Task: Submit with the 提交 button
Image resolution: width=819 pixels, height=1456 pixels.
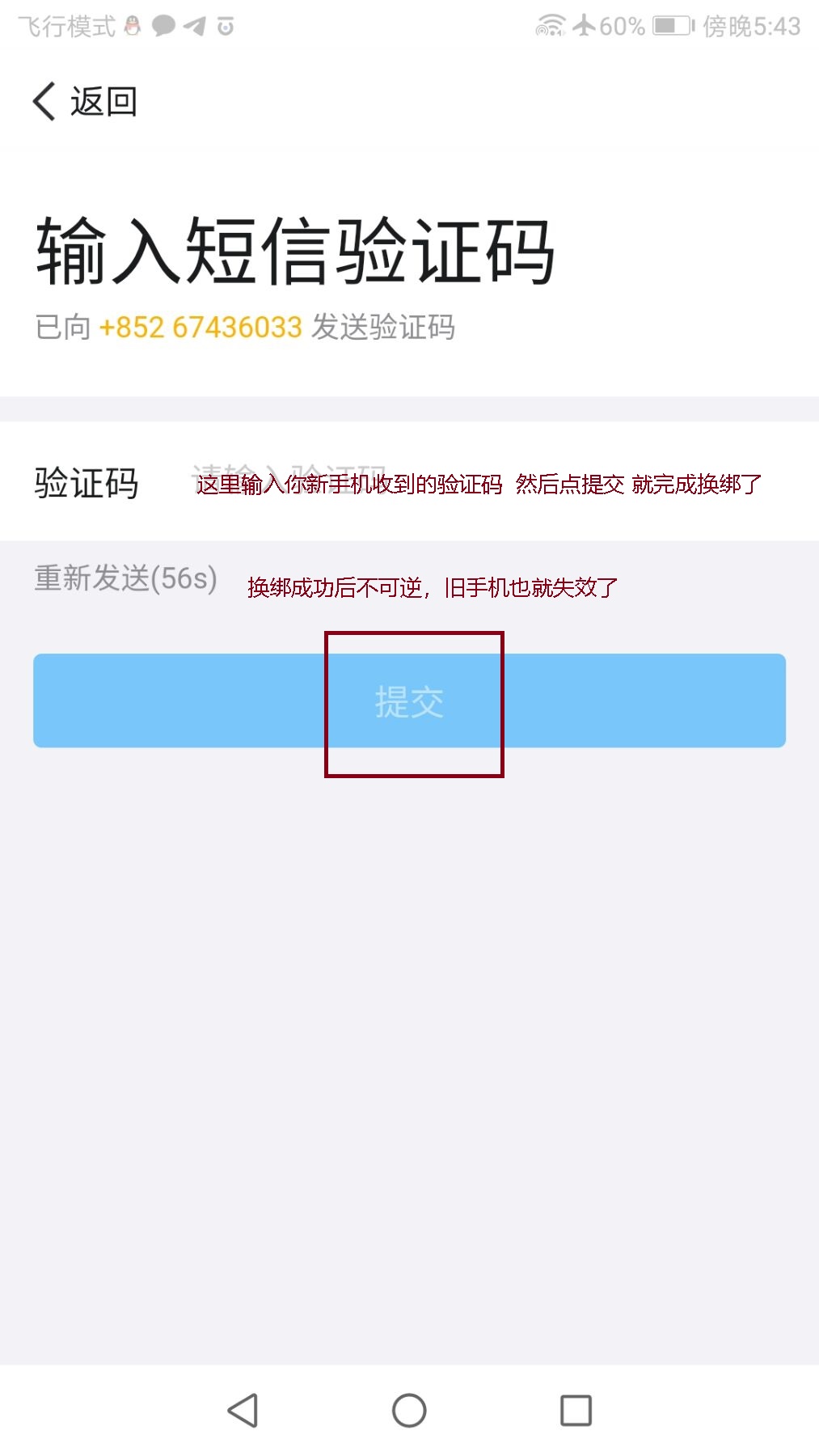Action: pos(409,700)
